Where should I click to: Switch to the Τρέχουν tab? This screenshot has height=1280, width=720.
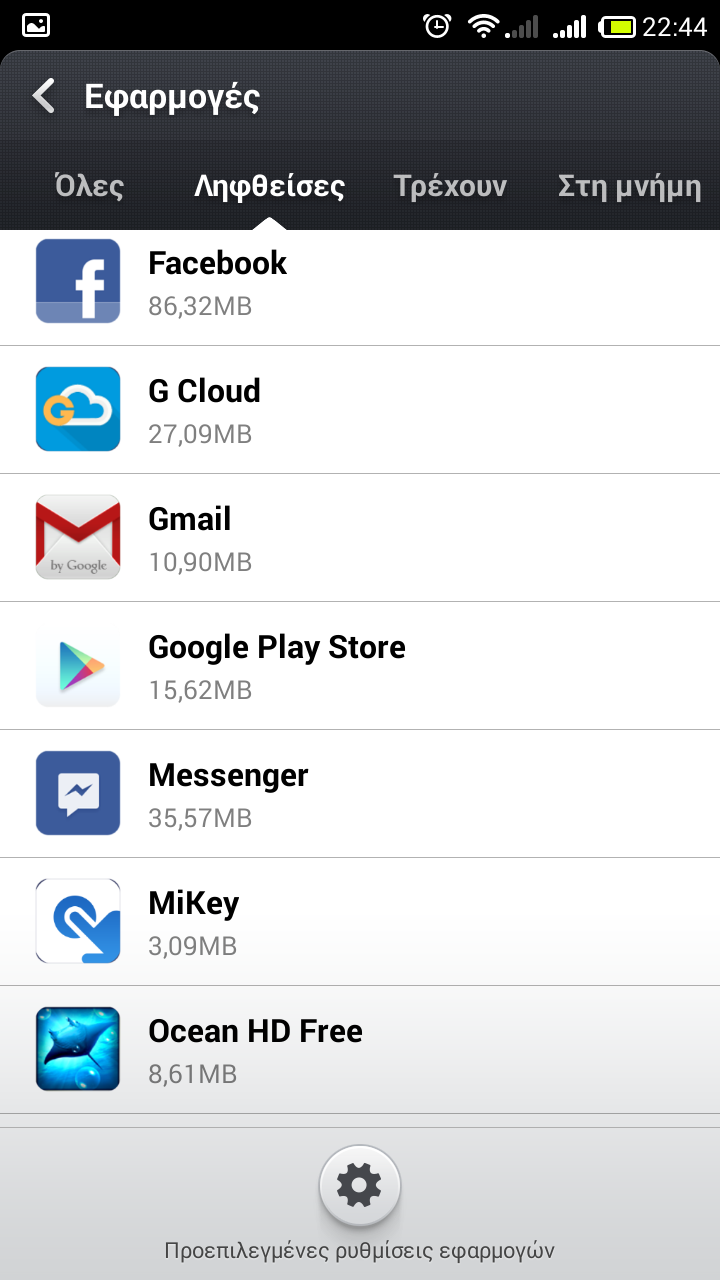(450, 187)
